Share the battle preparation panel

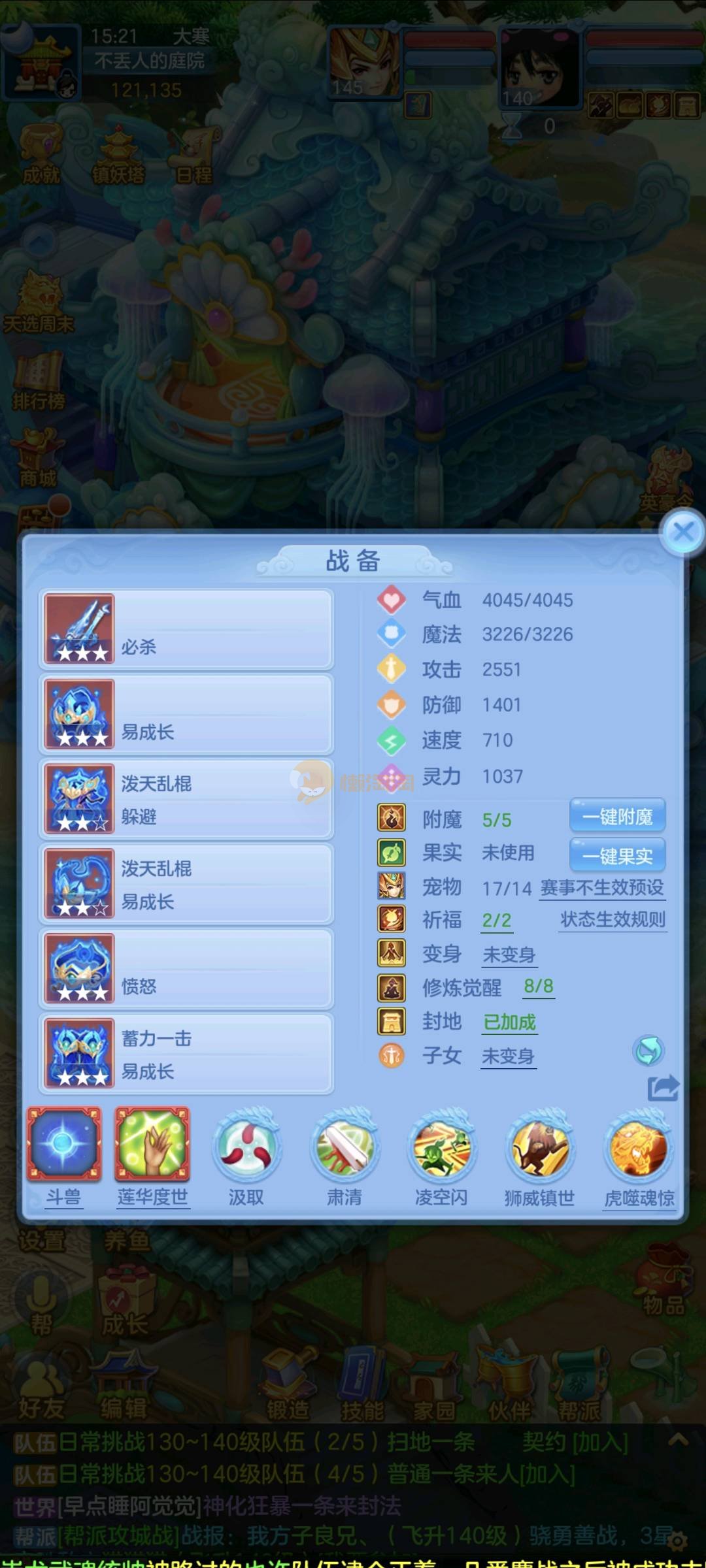663,1088
